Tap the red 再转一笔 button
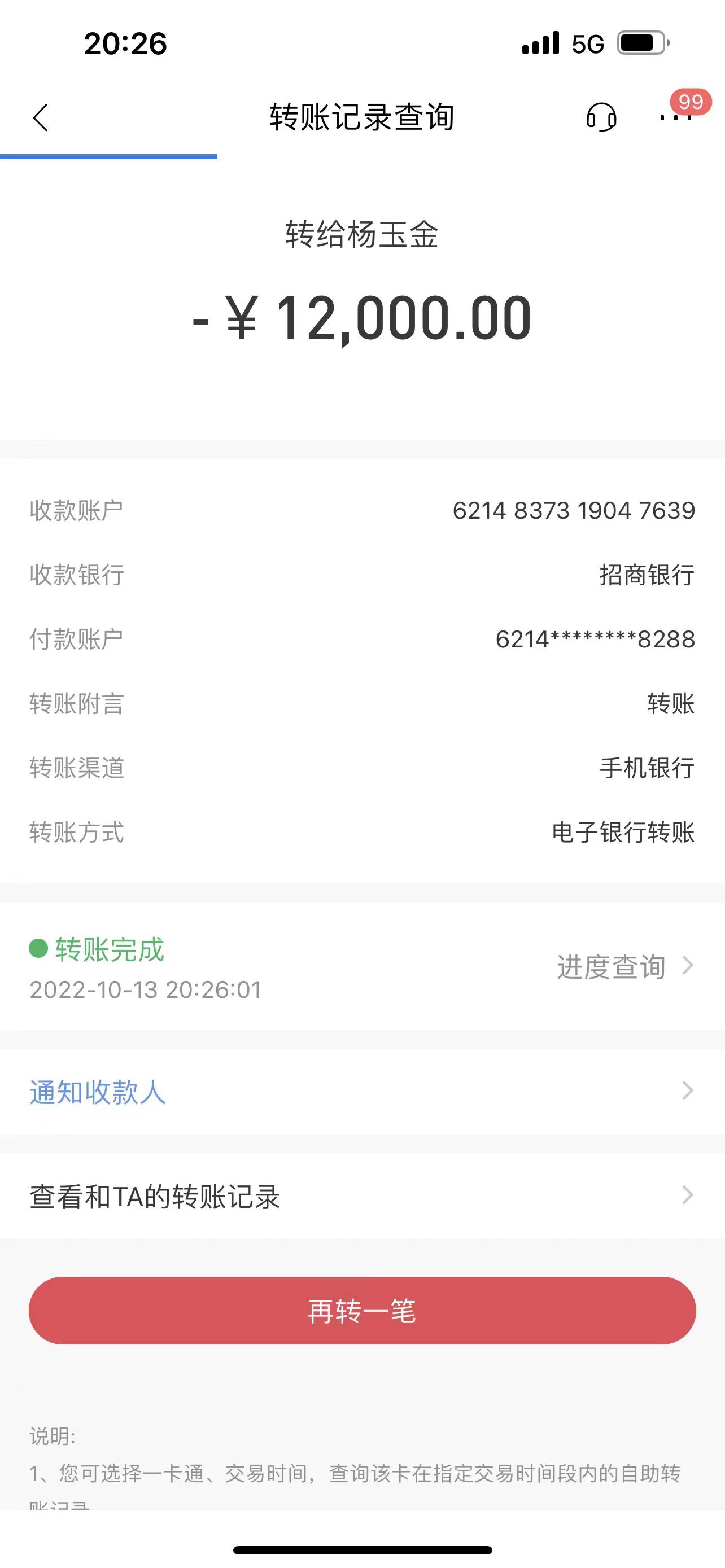 click(x=362, y=1310)
